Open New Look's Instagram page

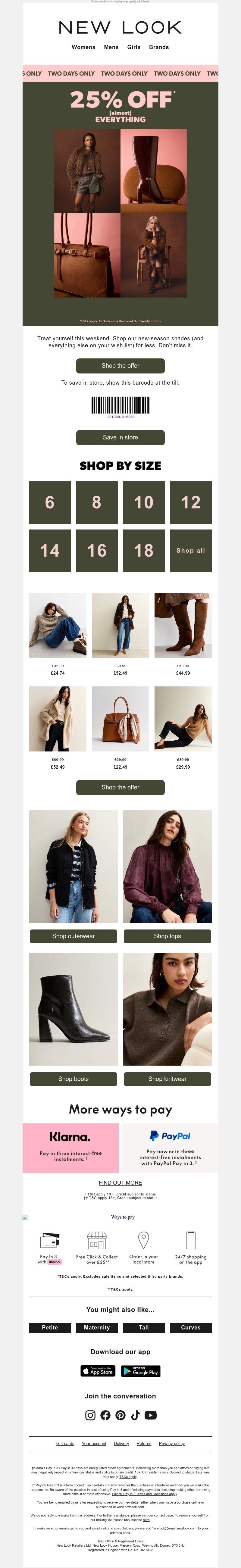90,1415
